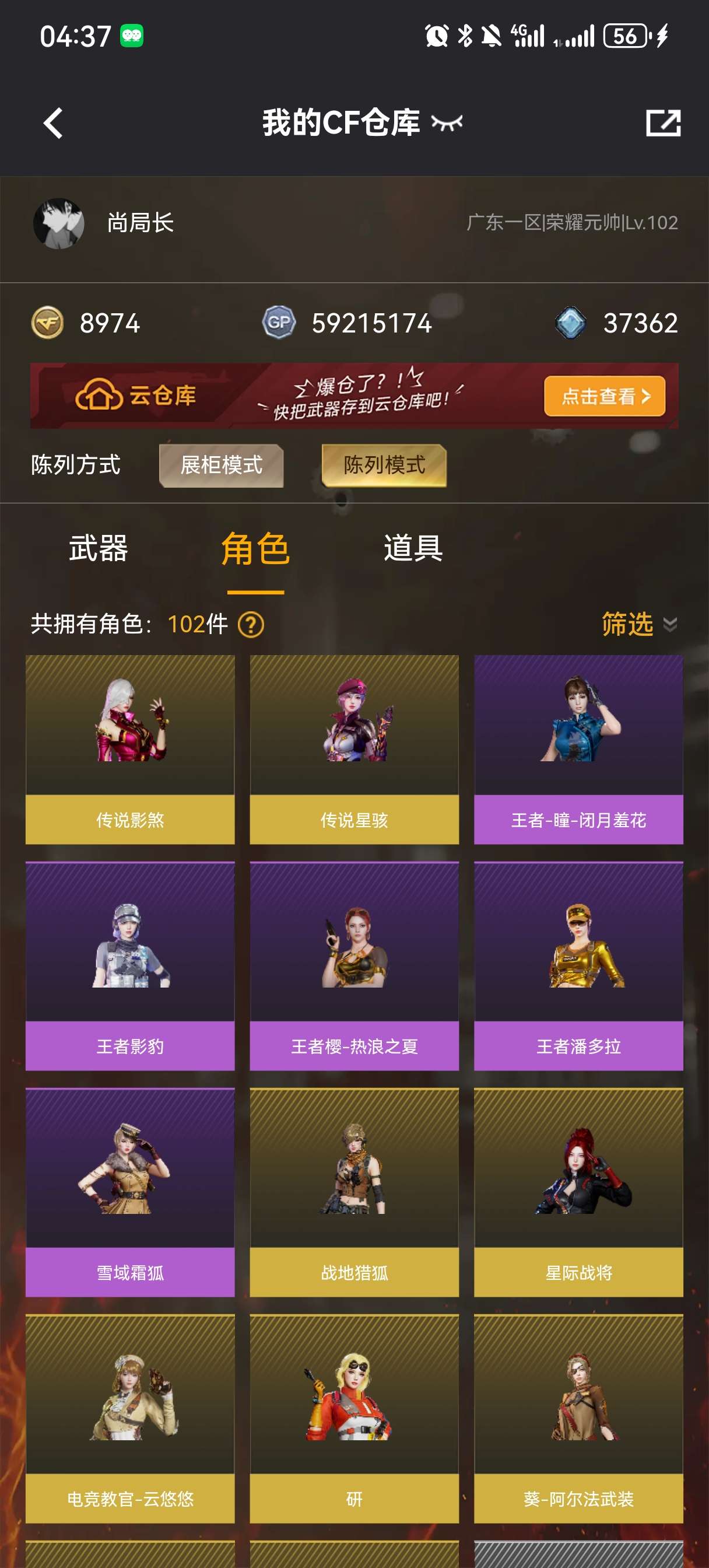Select 陈列模式 display mode
The width and height of the screenshot is (709, 1568).
(x=384, y=465)
